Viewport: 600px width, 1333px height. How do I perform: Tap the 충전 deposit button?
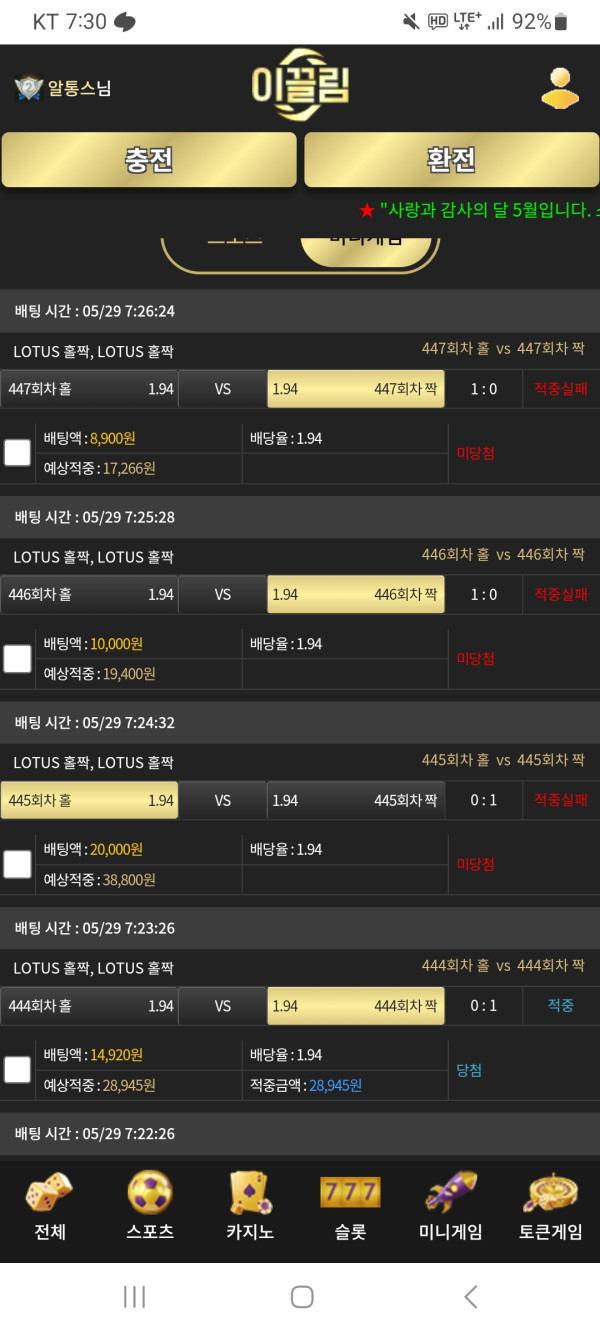coord(149,160)
